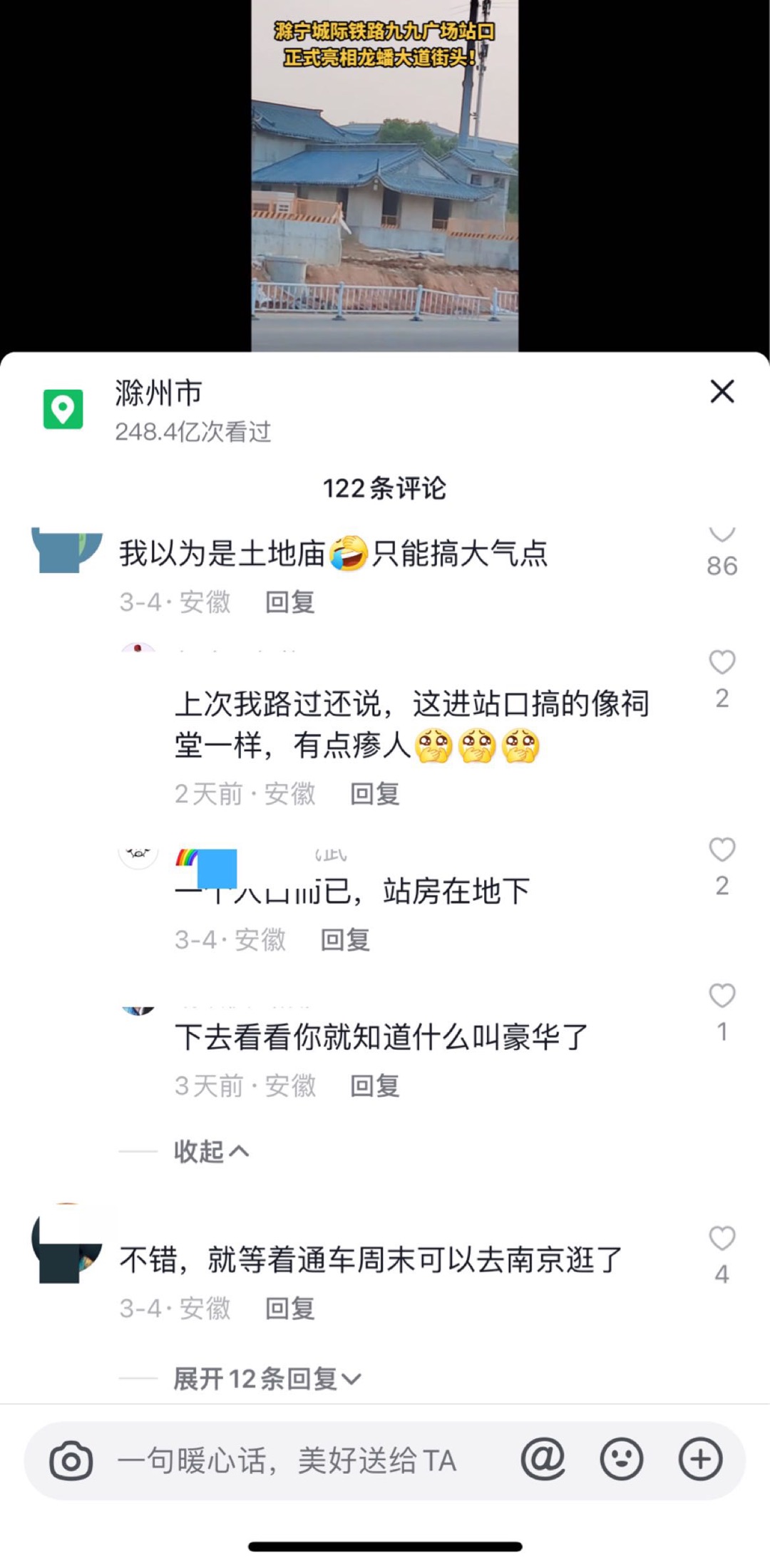
Task: Reply to the 站房在地下 comment
Action: [345, 940]
